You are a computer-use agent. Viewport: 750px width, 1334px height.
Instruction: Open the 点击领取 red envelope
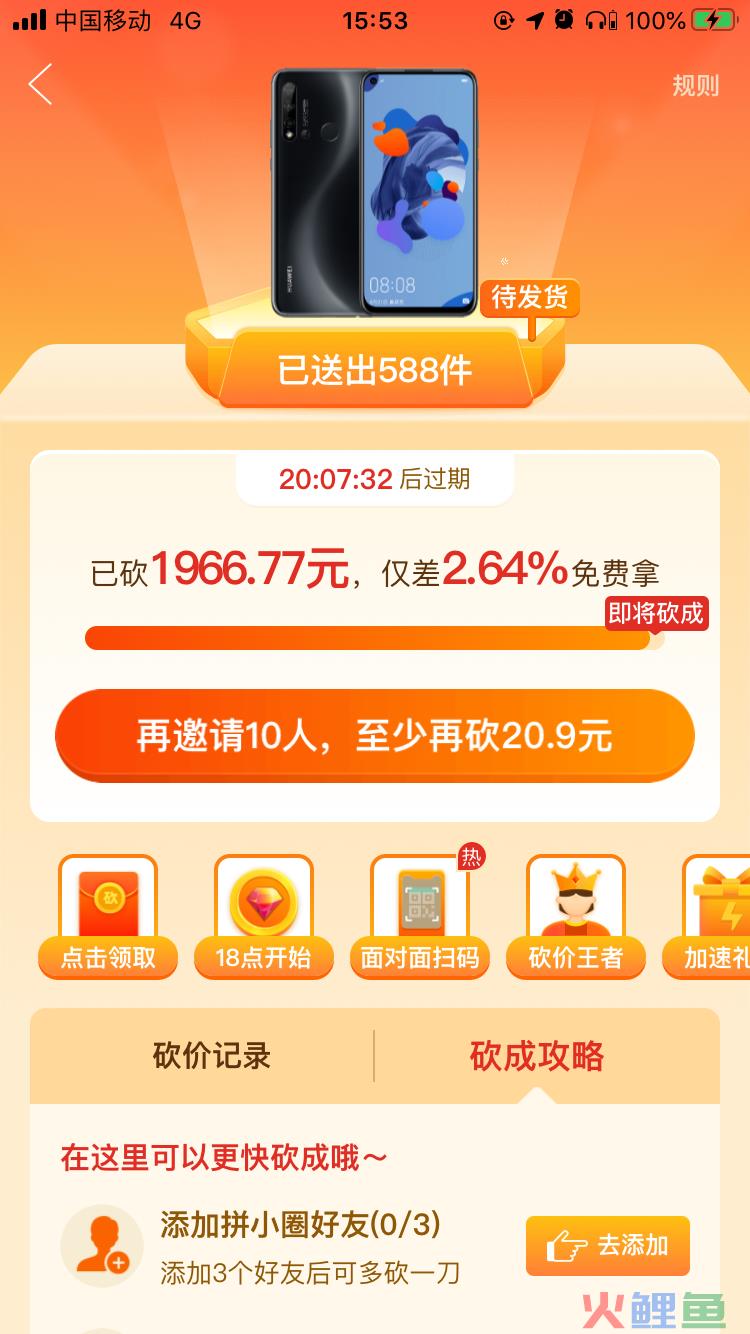click(108, 916)
